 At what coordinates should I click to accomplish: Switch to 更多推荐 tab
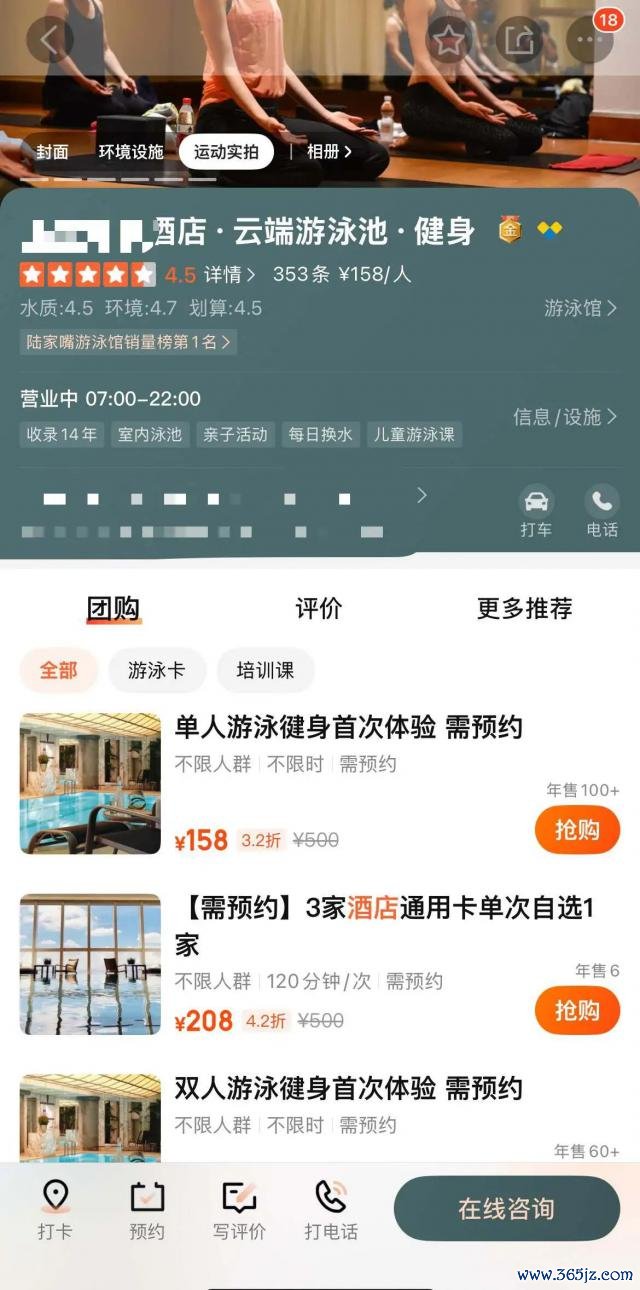click(524, 608)
